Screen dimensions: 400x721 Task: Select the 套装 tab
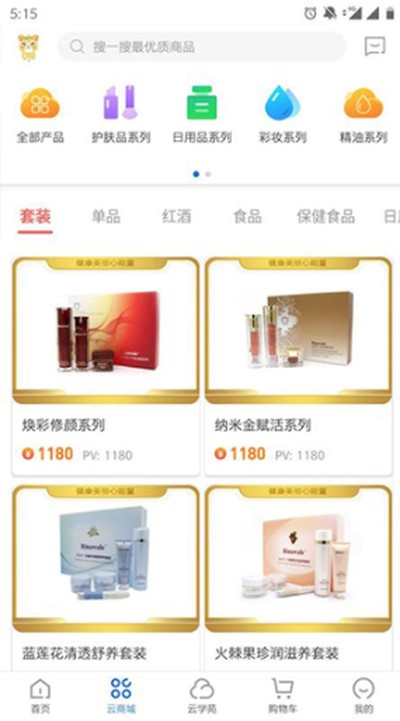pyautogui.click(x=35, y=216)
